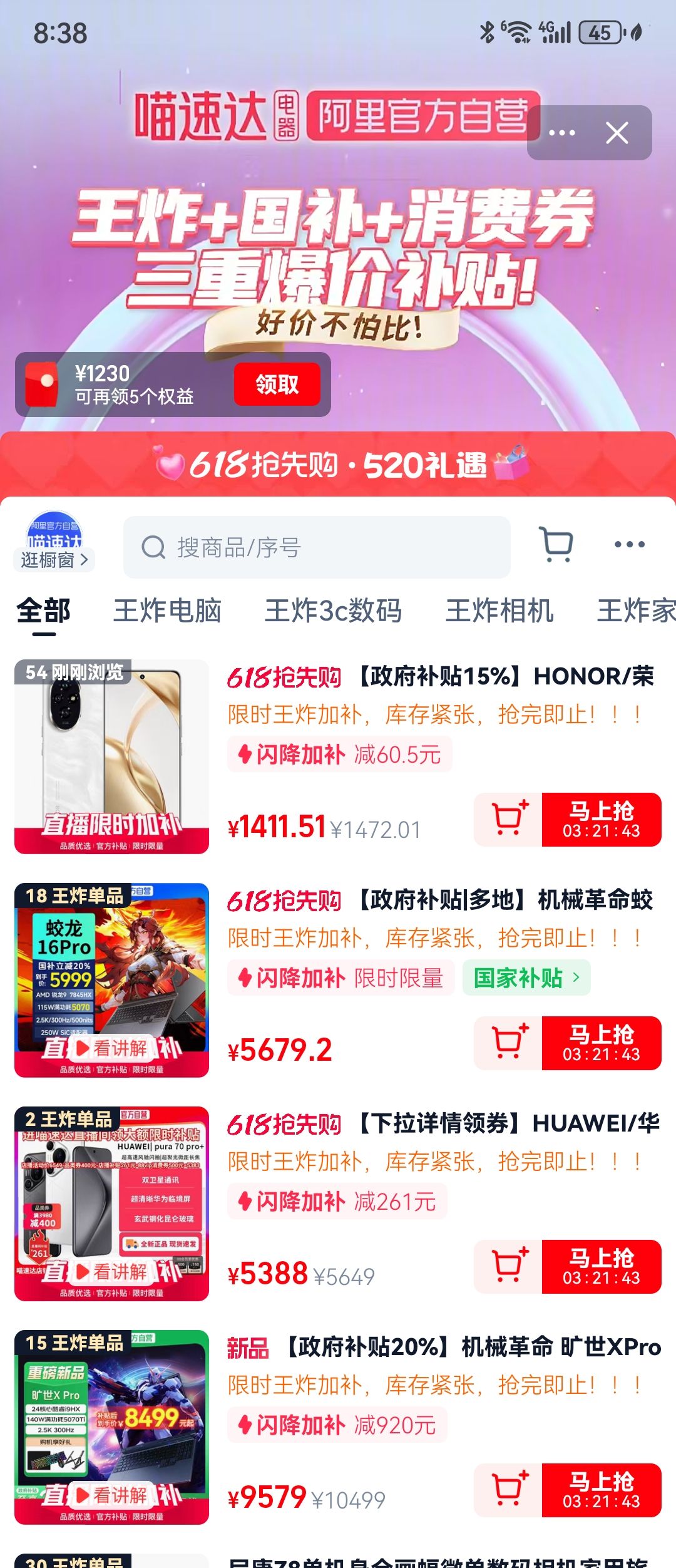Tap 马上抢 for ¥5679.2 laptop

tap(601, 1043)
